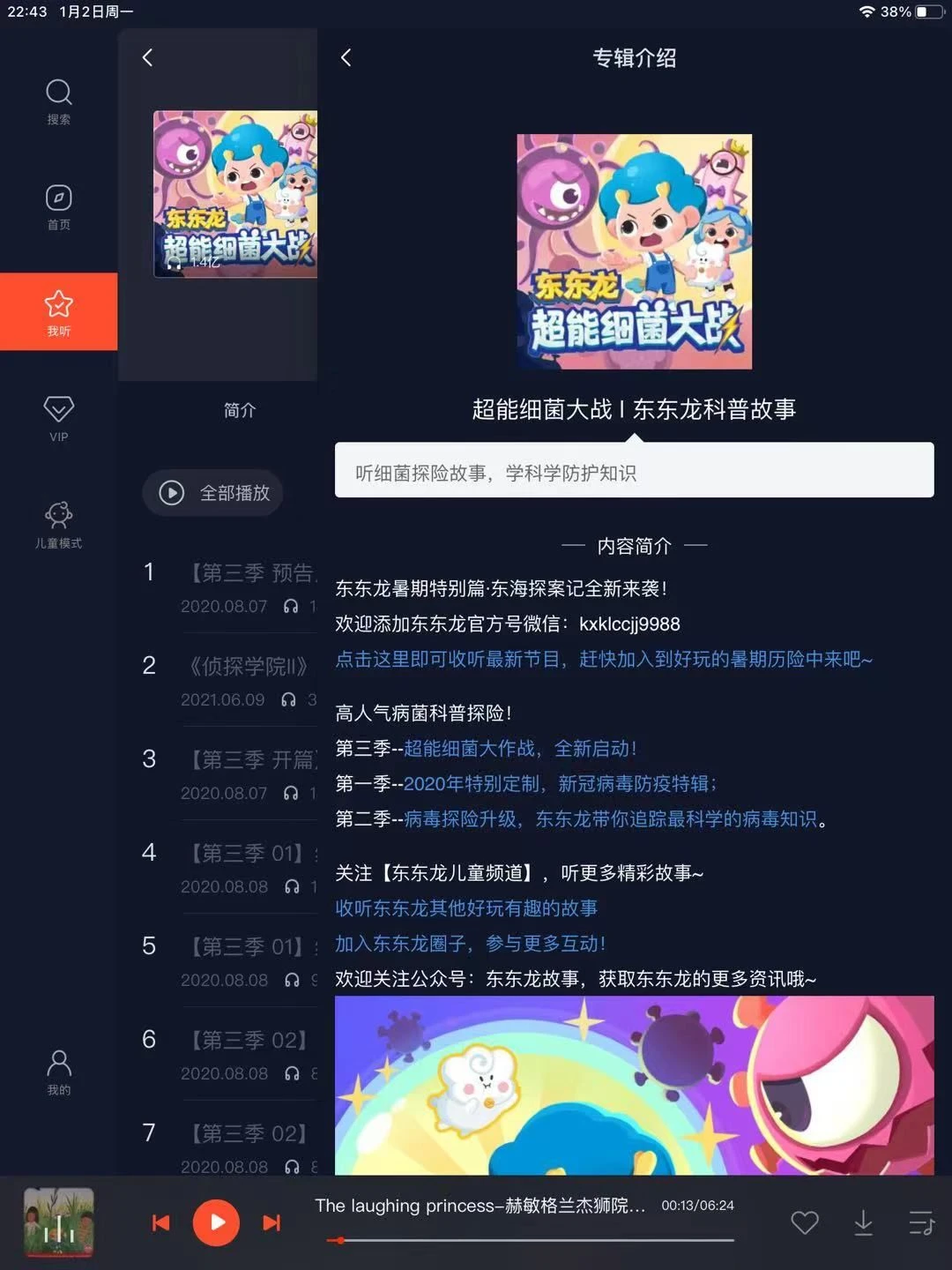Download the currently playing track
The image size is (952, 1270).
pyautogui.click(x=863, y=1222)
